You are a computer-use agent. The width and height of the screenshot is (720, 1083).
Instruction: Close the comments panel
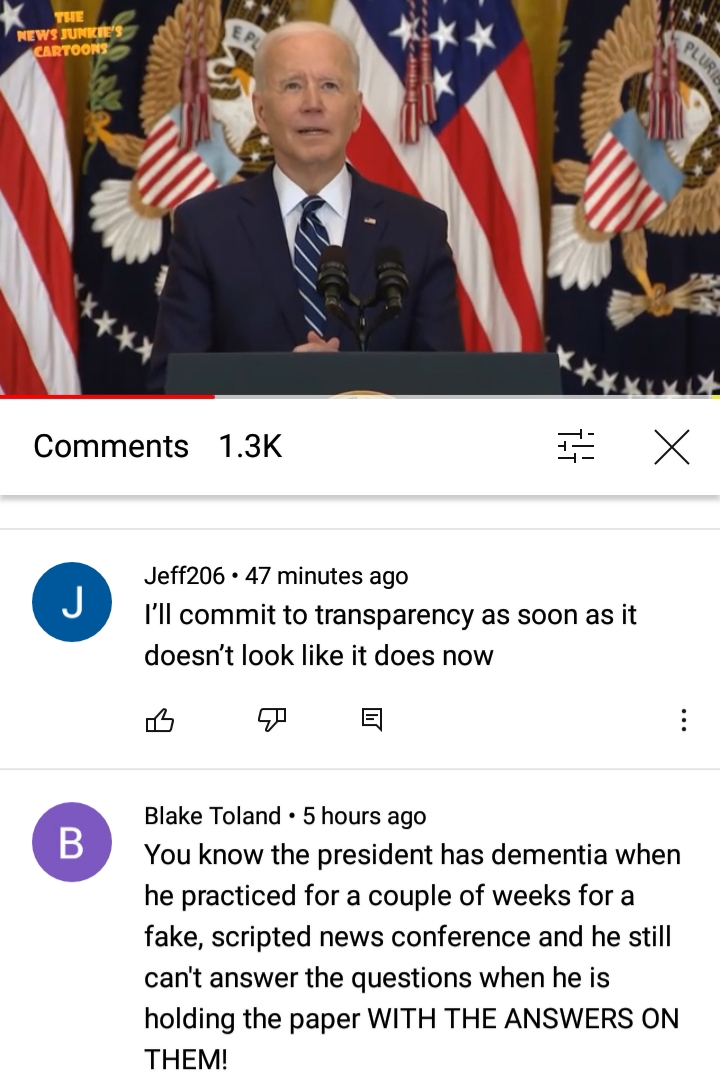tap(672, 447)
